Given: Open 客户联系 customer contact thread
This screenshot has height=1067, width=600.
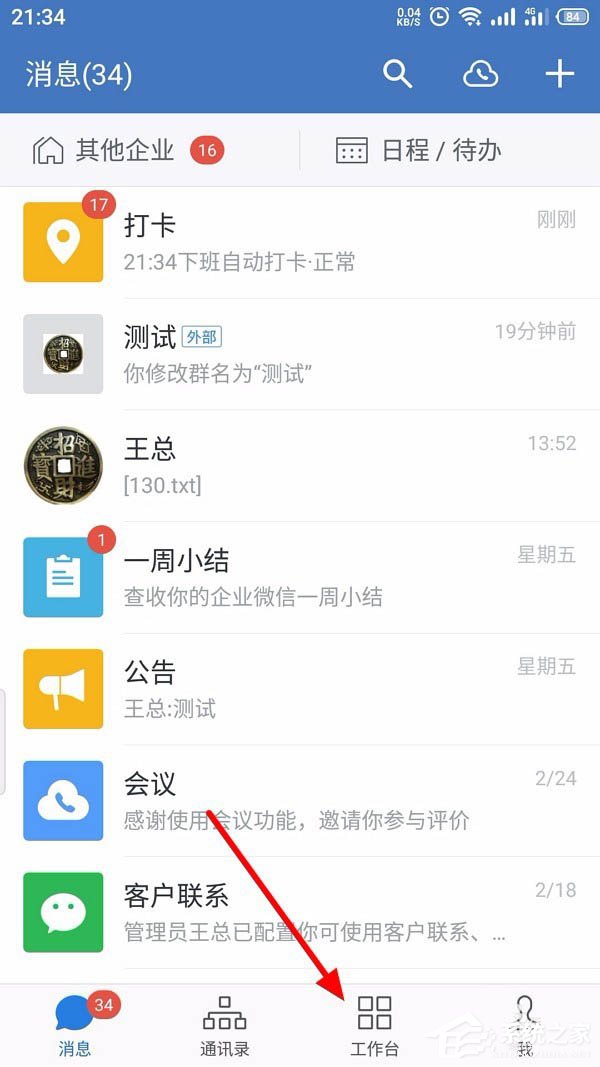Looking at the screenshot, I should pyautogui.click(x=300, y=913).
